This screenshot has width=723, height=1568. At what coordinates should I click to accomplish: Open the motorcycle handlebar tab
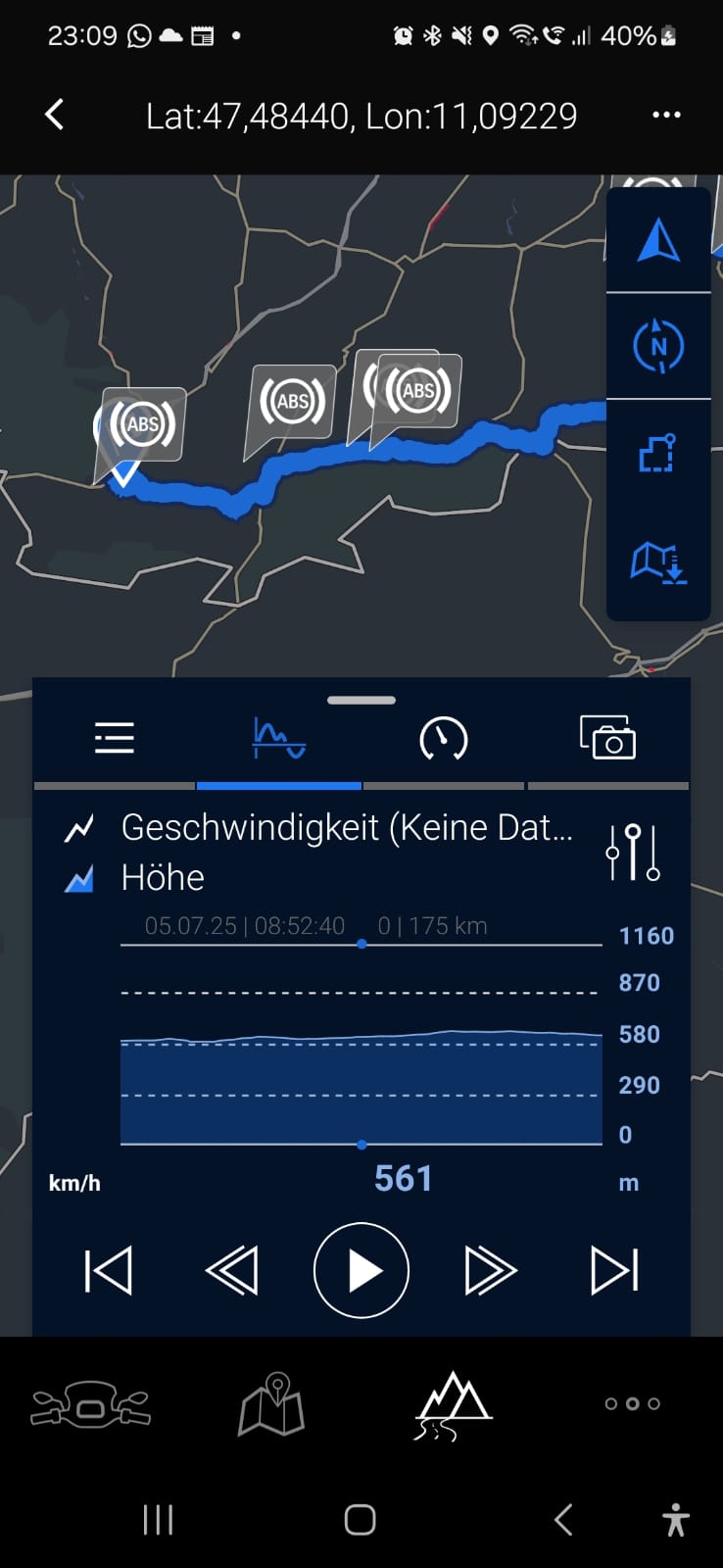(x=90, y=1405)
